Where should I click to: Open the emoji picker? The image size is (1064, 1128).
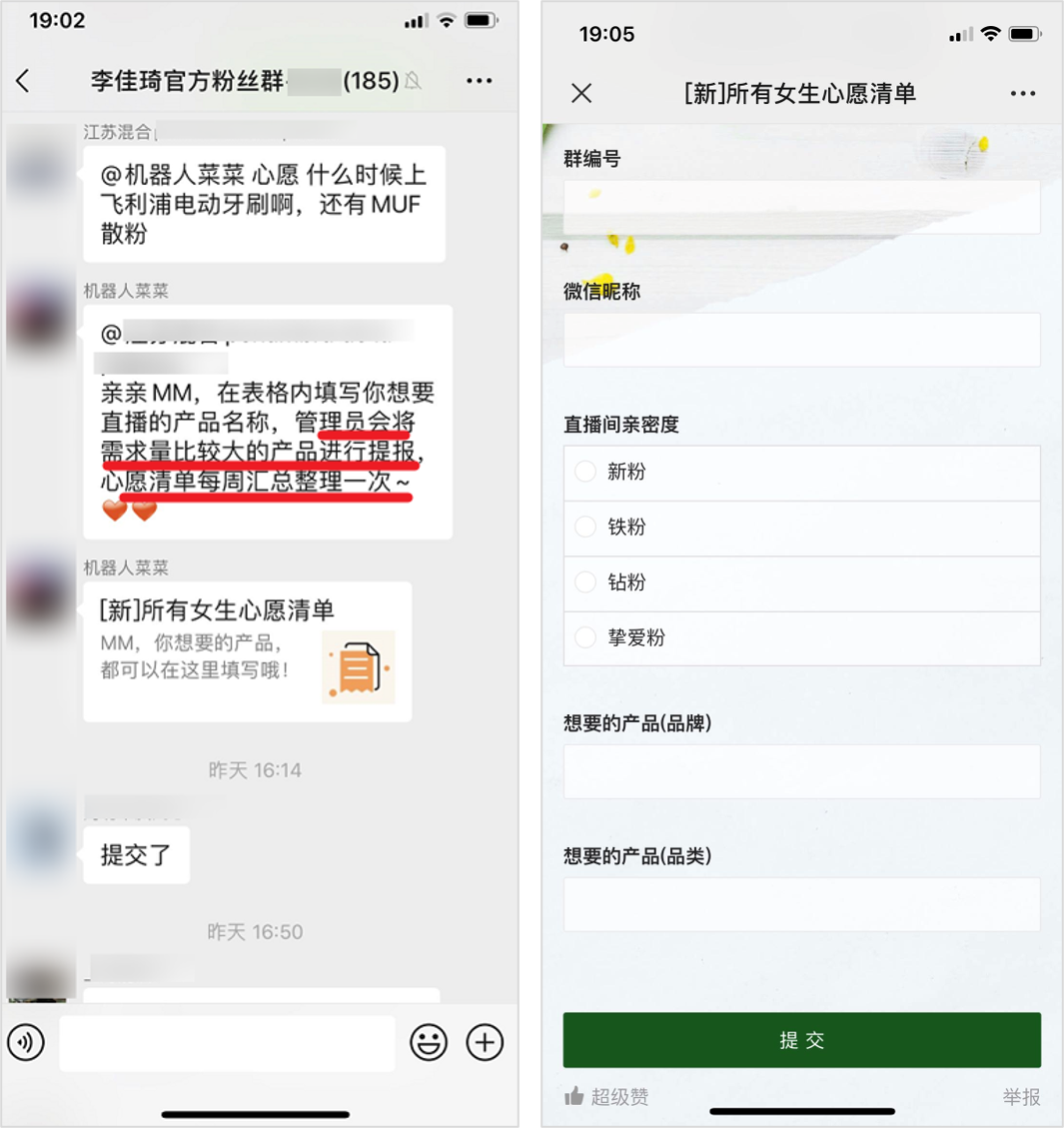coord(429,1042)
